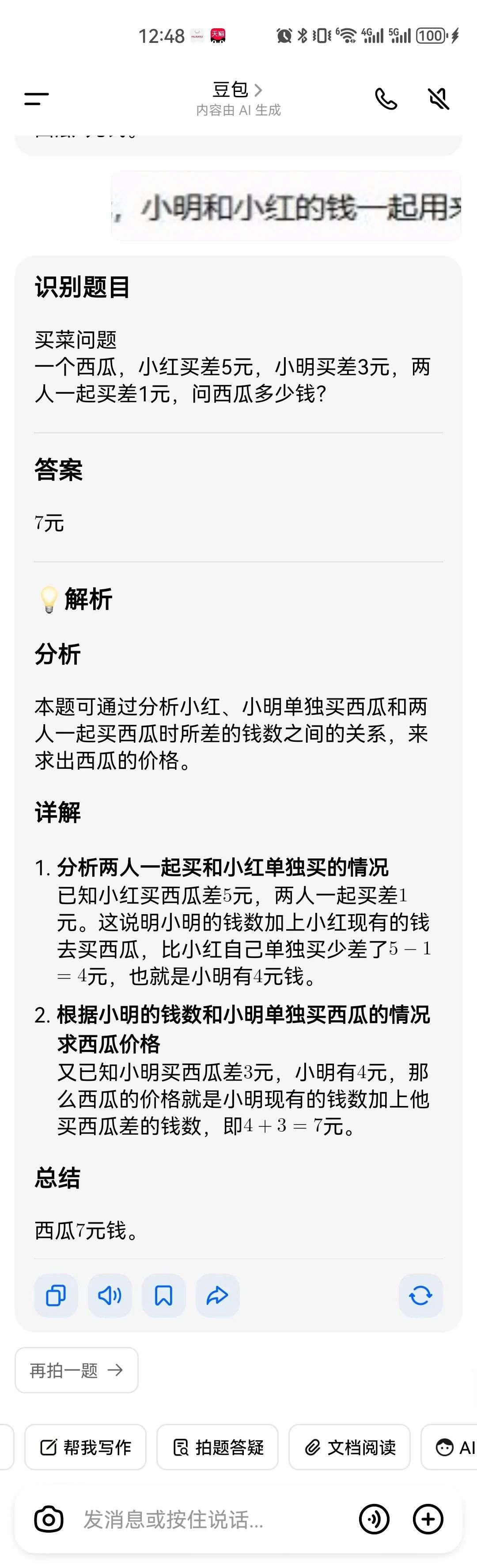The image size is (477, 1568).
Task: Bookmark this answer
Action: click(x=164, y=1295)
